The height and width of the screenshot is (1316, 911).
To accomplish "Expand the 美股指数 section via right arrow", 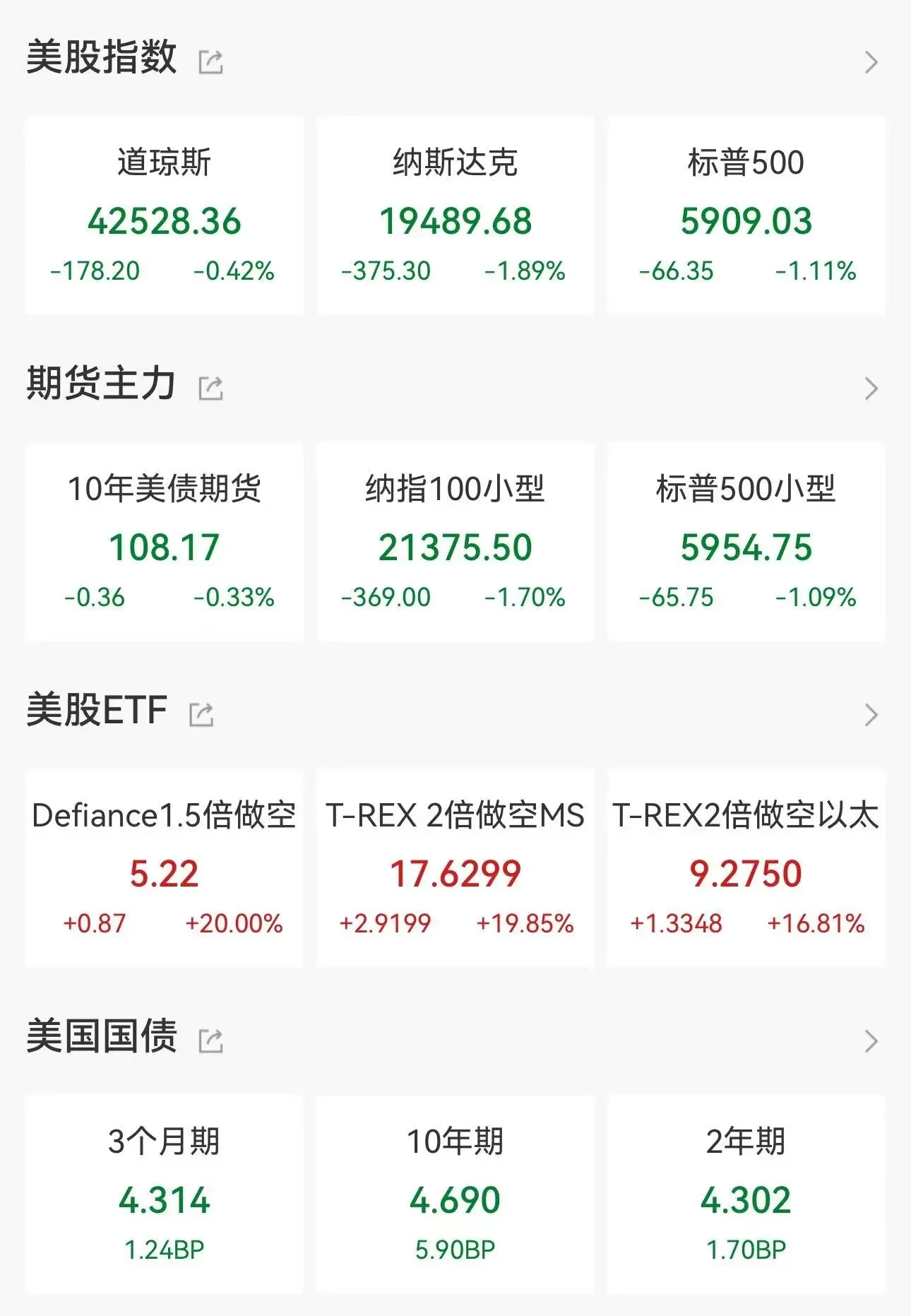I will (x=872, y=62).
